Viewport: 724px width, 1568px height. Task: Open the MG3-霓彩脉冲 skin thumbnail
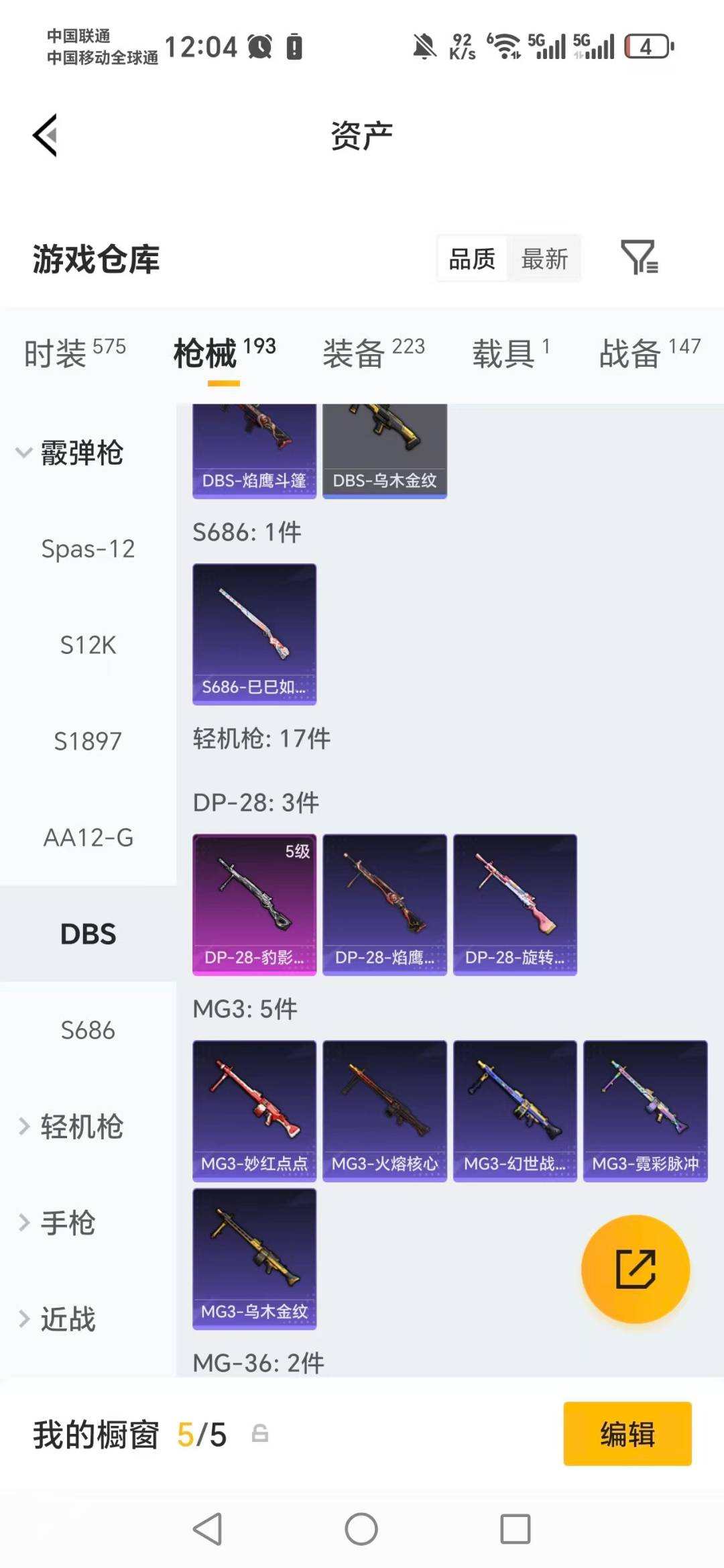tap(646, 1111)
